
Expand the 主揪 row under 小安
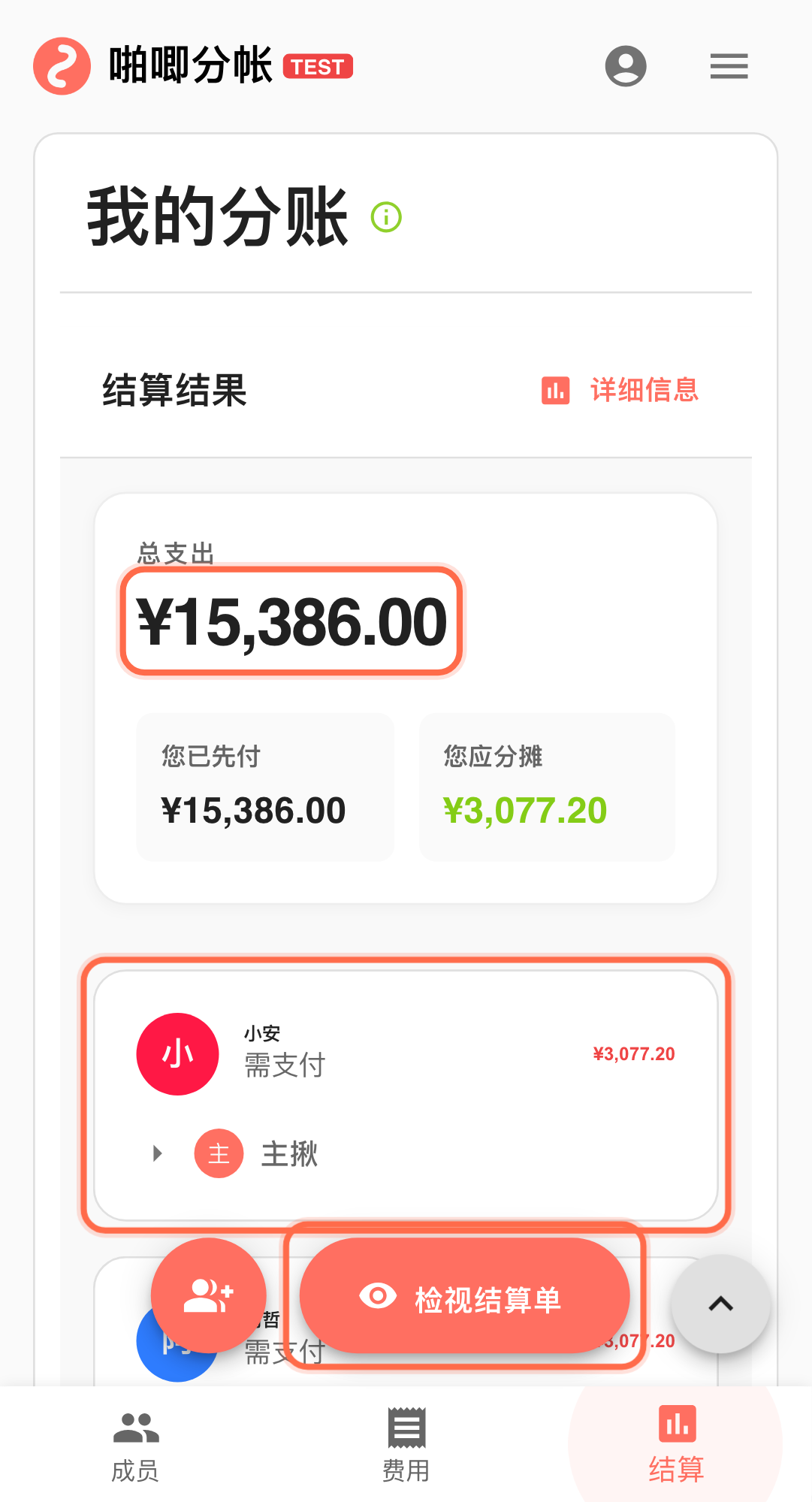point(158,1153)
